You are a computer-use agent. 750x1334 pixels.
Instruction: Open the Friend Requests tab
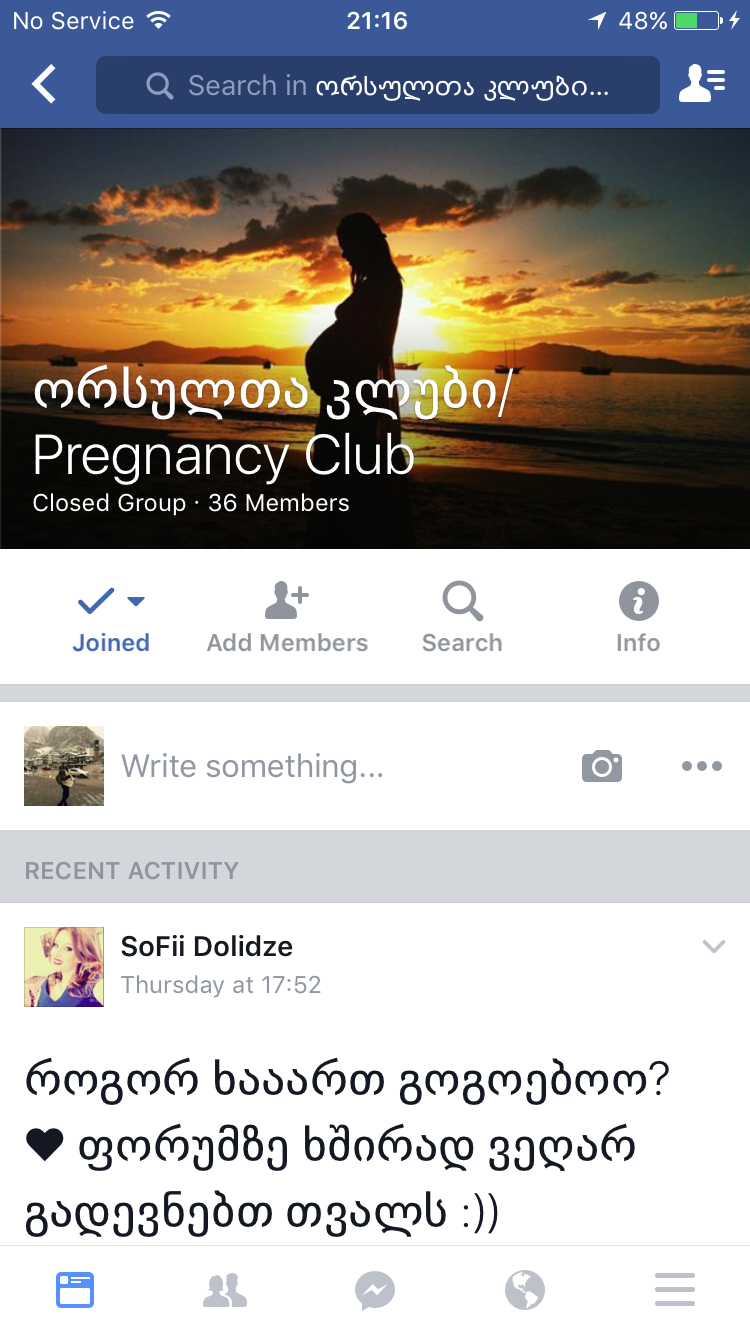225,1290
